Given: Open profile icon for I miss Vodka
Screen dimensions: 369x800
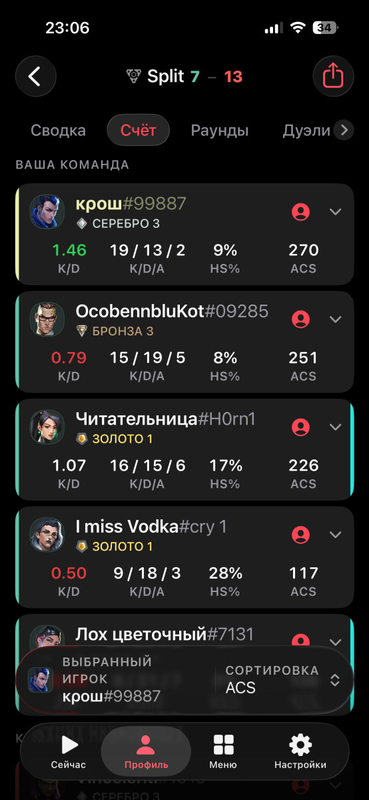Looking at the screenshot, I should (x=301, y=534).
